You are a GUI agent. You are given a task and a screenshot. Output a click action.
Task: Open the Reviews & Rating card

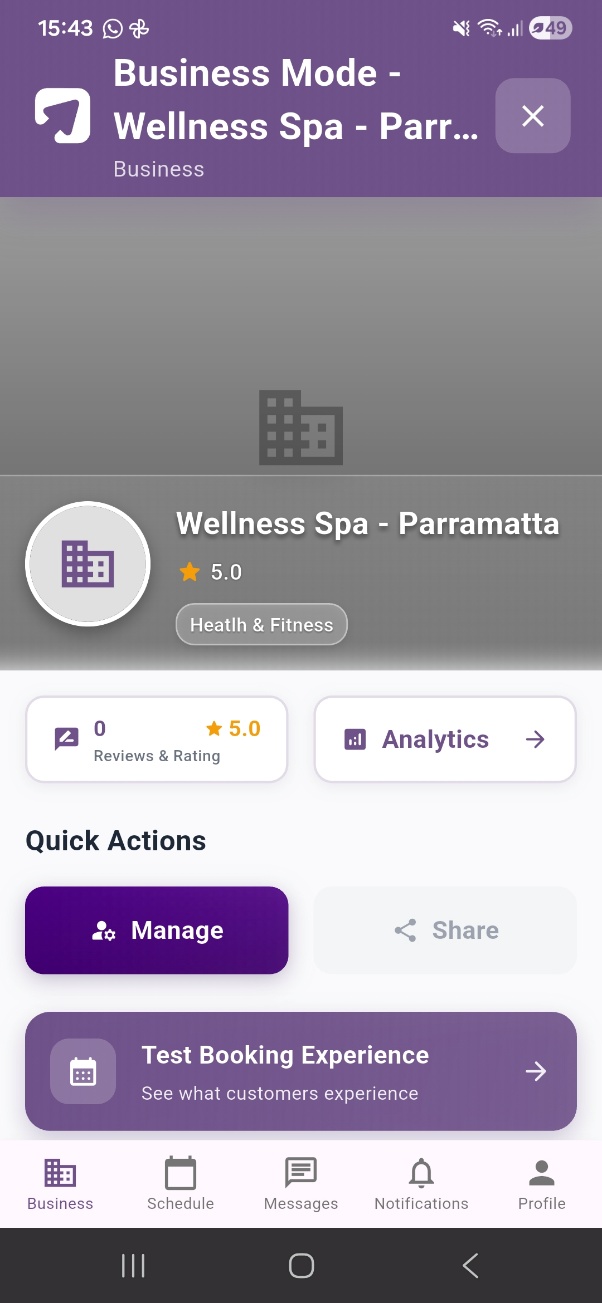pyautogui.click(x=156, y=739)
